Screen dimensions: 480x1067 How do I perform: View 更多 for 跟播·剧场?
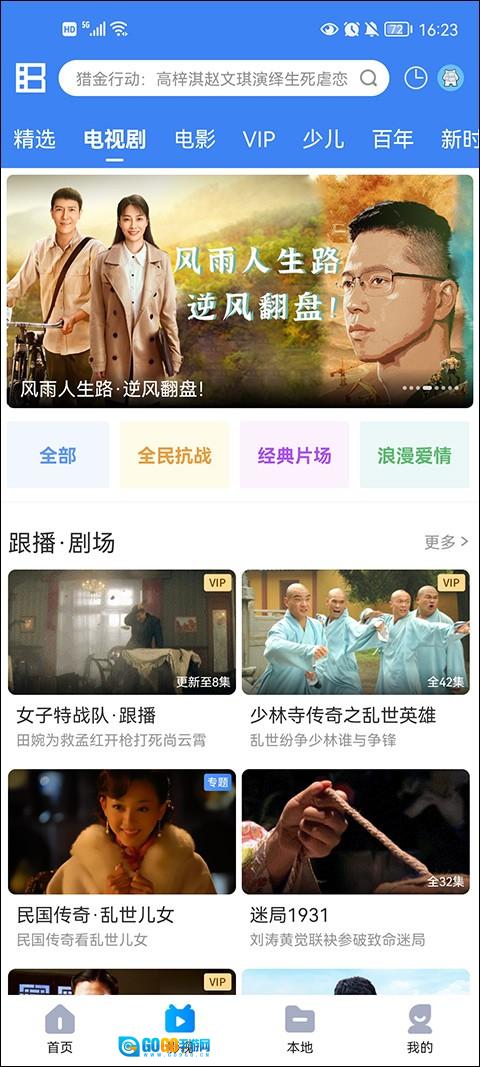click(x=447, y=542)
